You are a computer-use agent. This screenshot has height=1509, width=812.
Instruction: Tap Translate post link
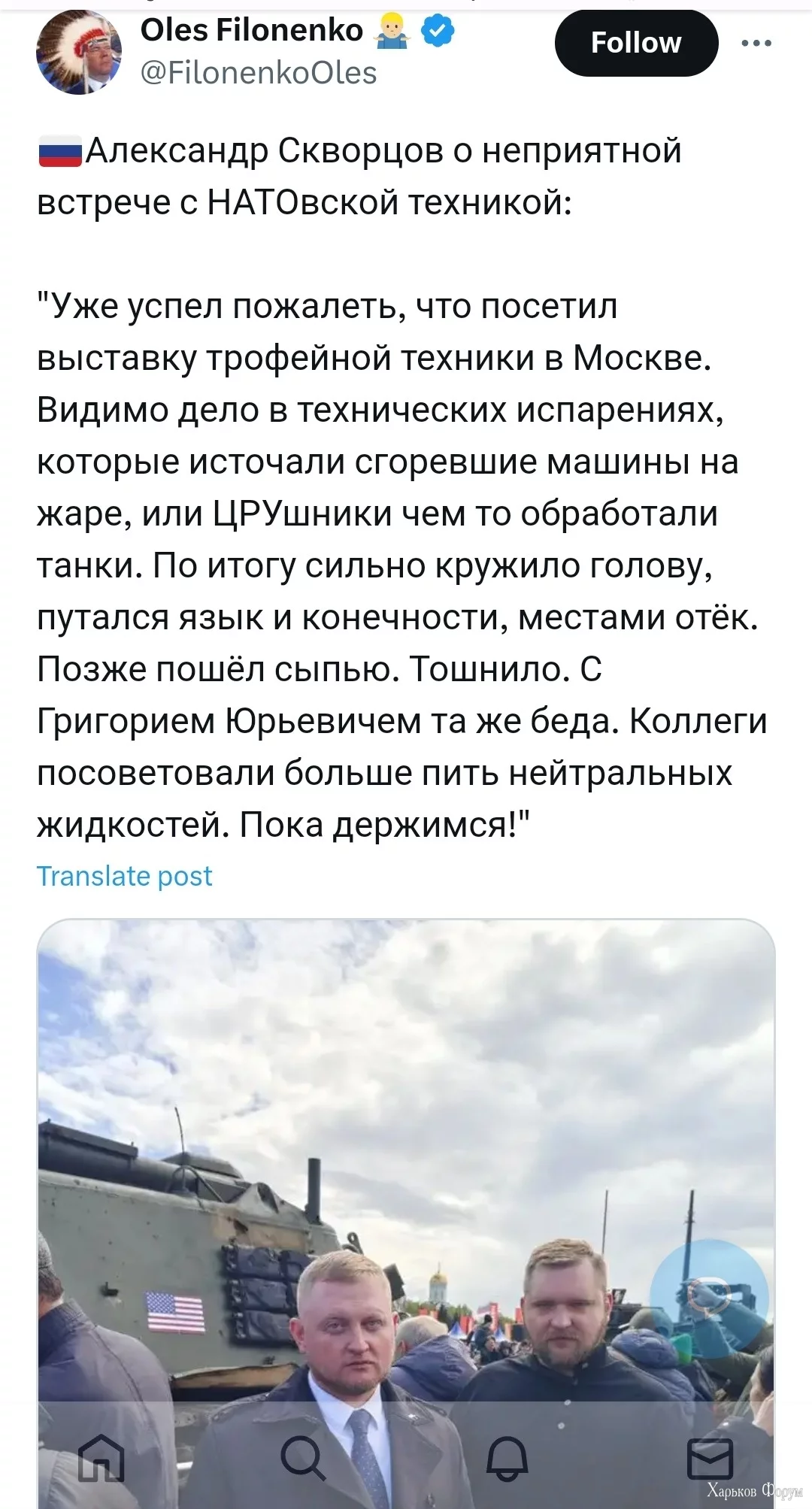pyautogui.click(x=125, y=876)
